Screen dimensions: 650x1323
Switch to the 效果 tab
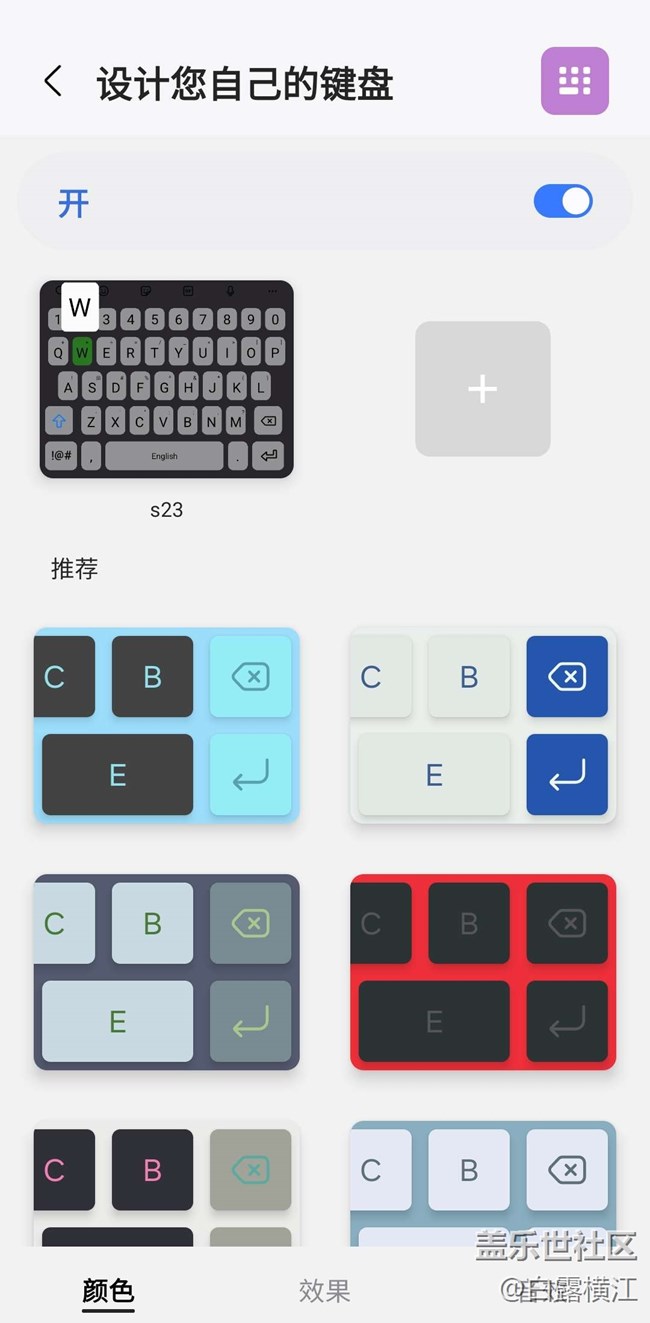pyautogui.click(x=324, y=1291)
